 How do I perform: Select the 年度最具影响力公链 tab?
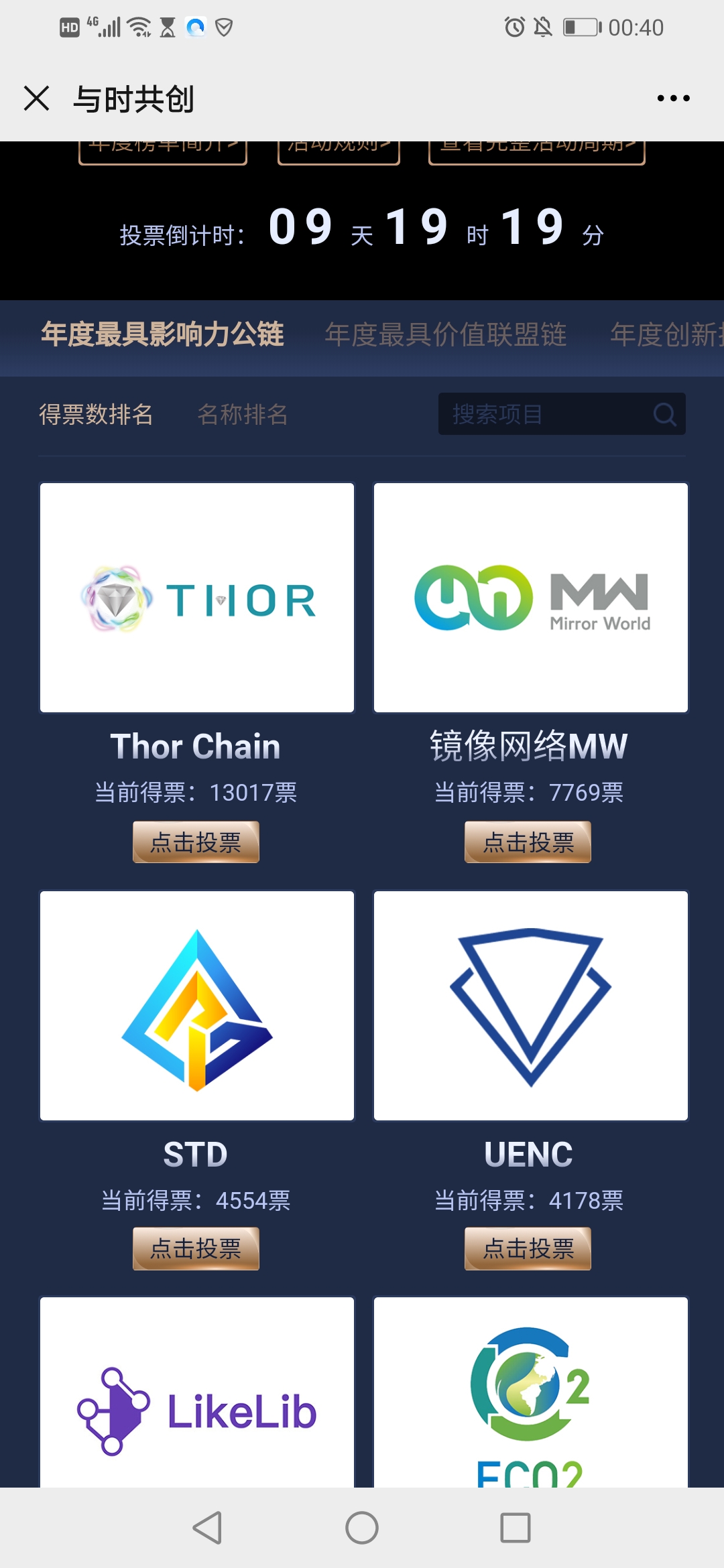point(162,334)
